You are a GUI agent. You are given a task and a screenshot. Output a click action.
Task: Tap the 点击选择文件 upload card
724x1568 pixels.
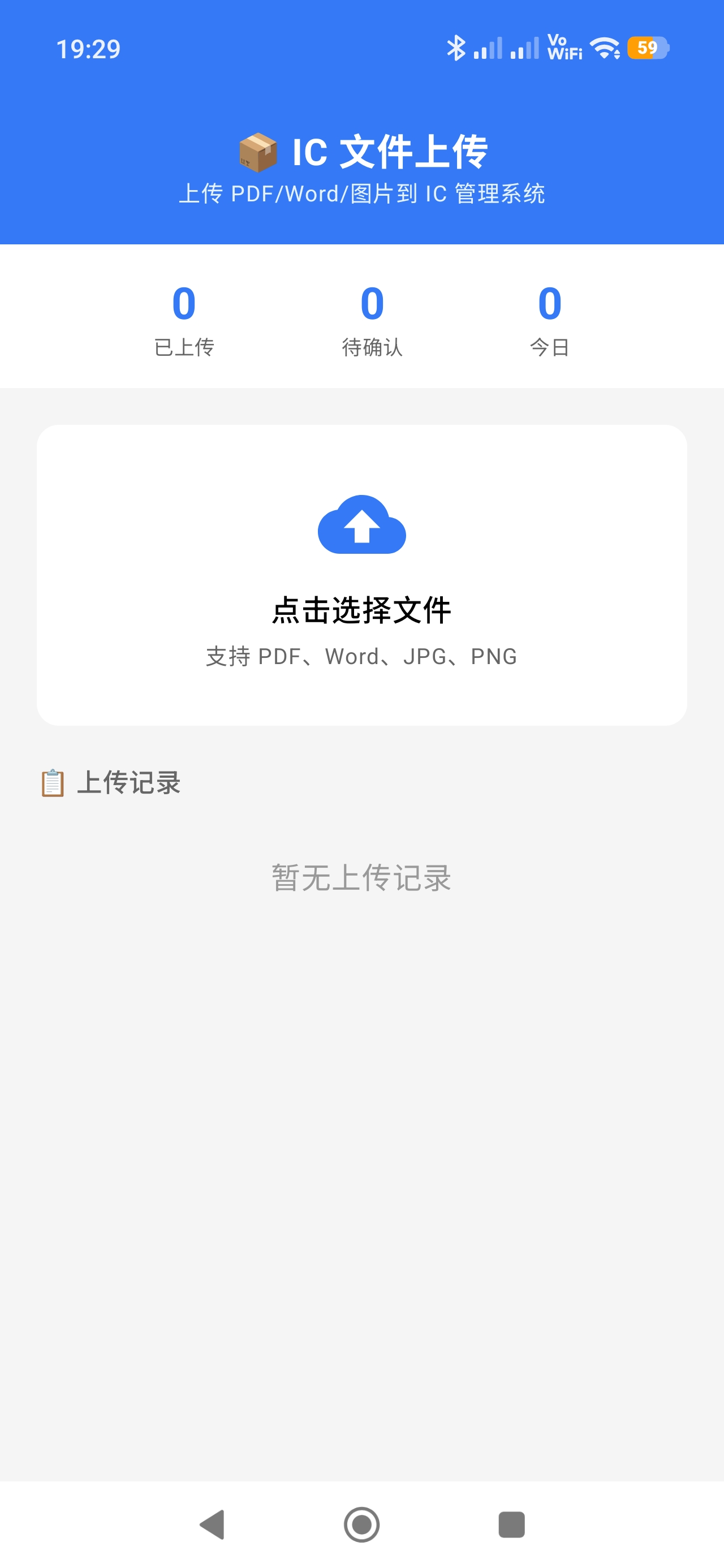[x=361, y=575]
